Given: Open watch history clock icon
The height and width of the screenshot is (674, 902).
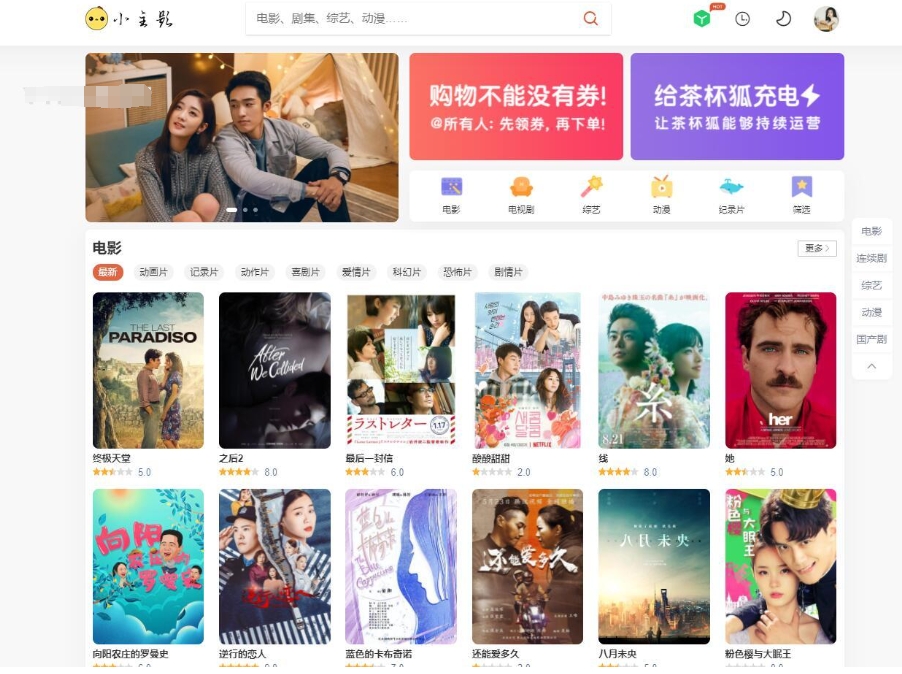Looking at the screenshot, I should (742, 18).
